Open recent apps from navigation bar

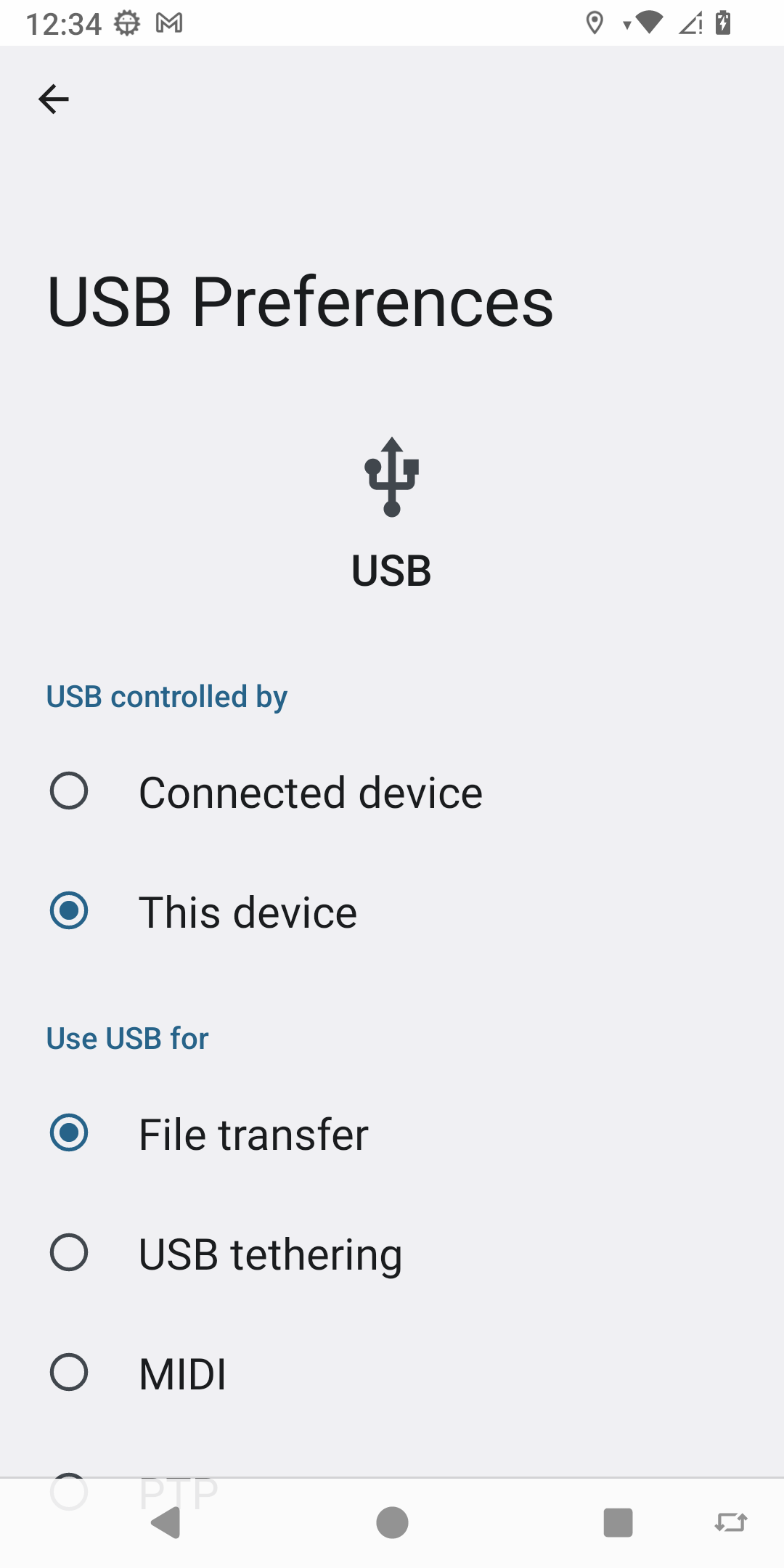tap(618, 1522)
